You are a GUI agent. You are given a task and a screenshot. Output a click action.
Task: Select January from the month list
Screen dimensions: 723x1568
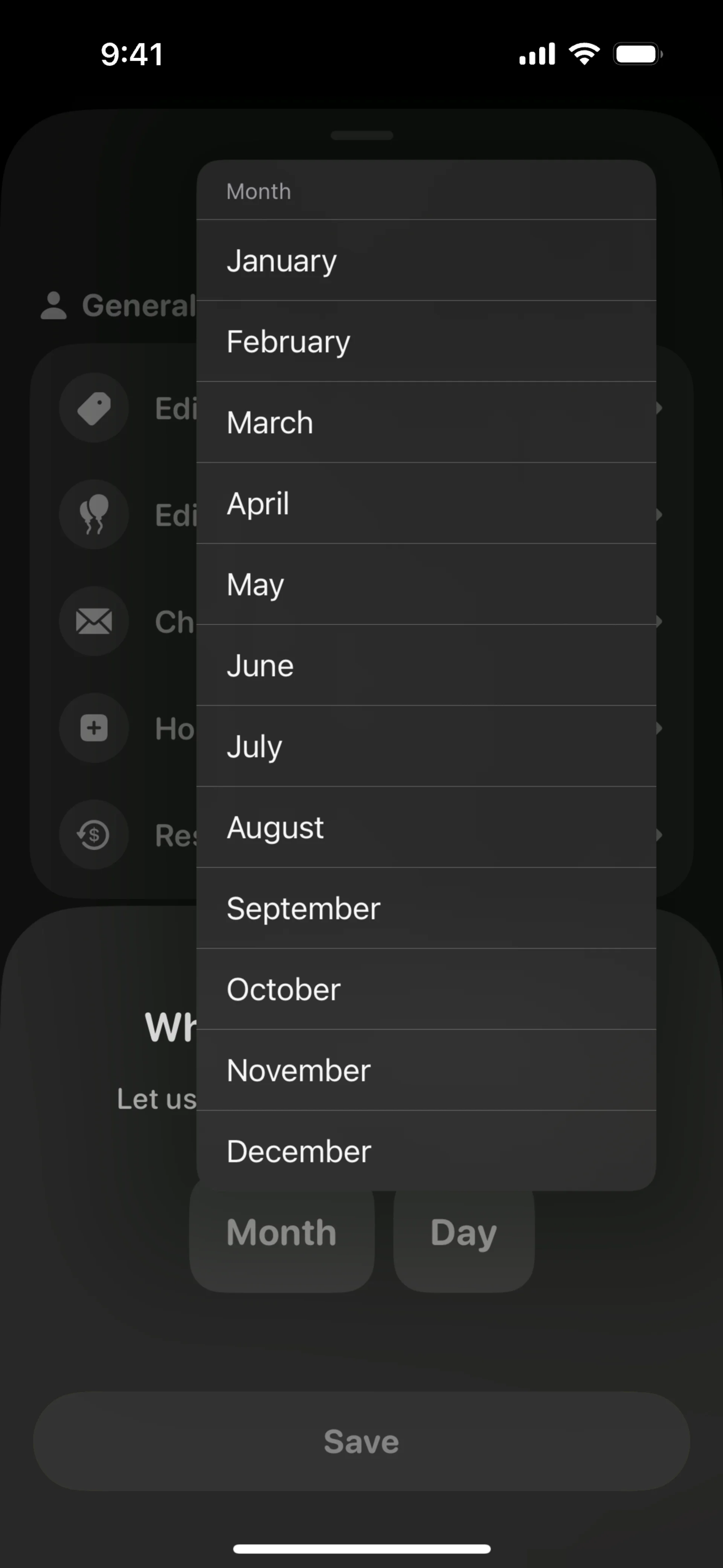[x=426, y=261]
